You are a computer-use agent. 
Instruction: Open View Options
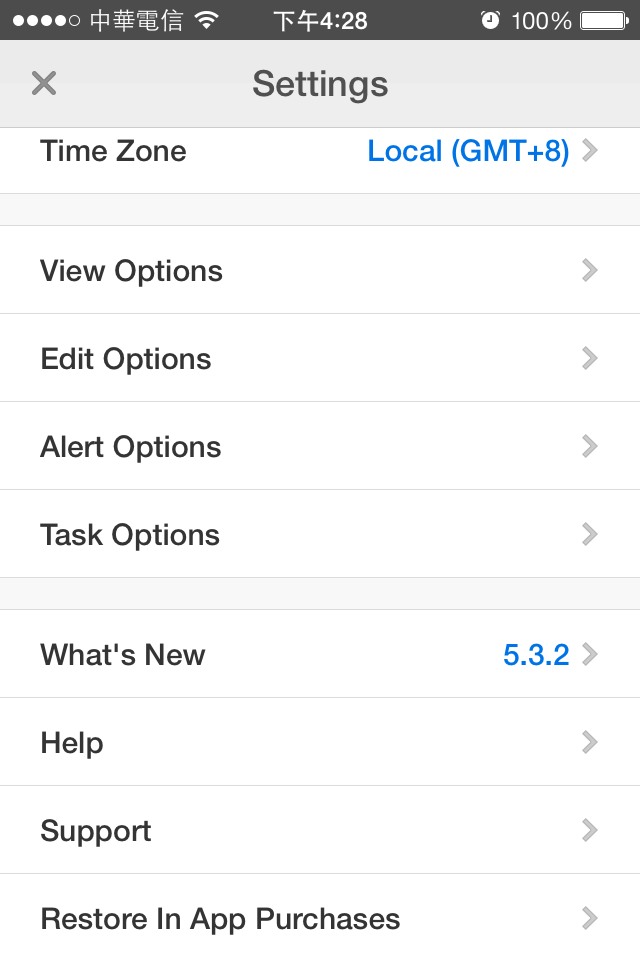point(320,270)
